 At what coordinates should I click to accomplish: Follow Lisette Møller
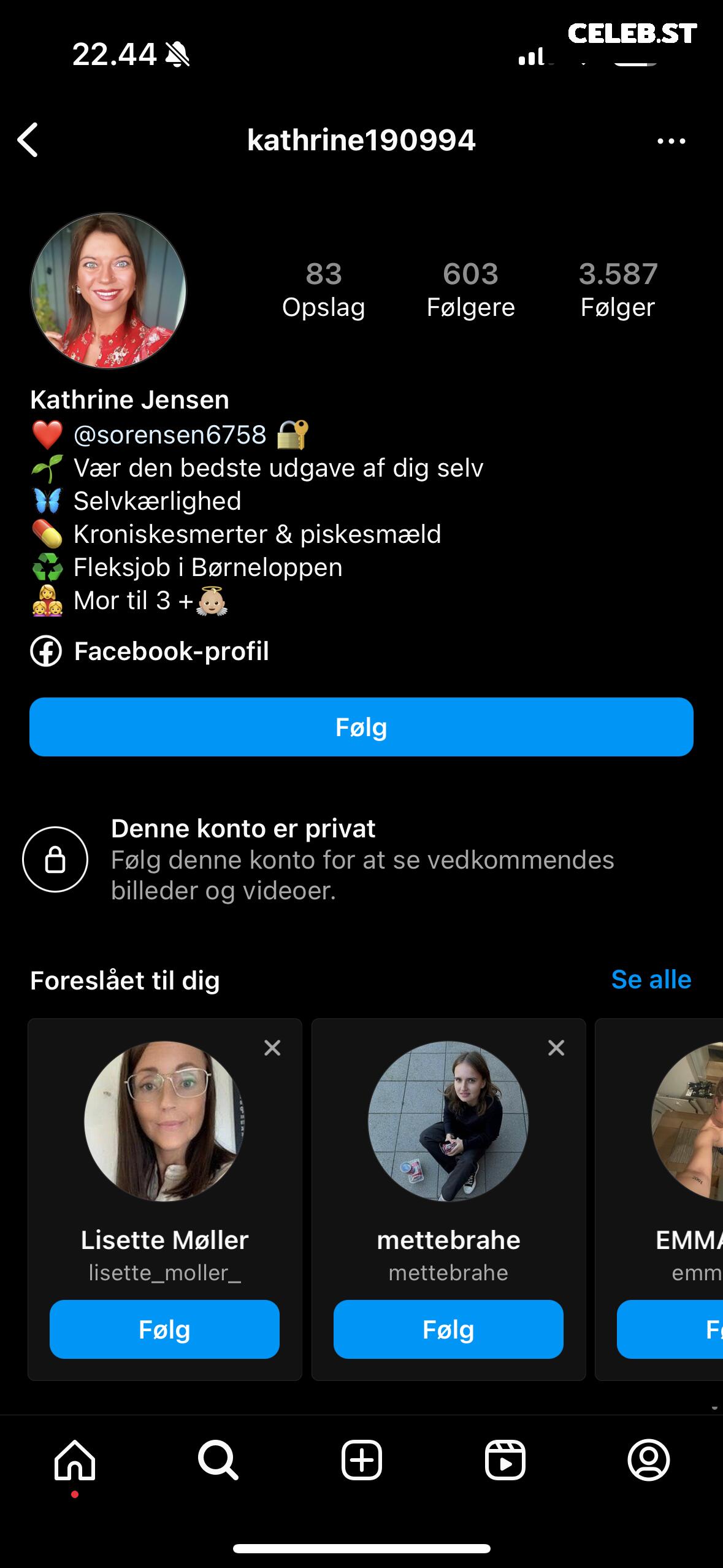pos(164,1329)
